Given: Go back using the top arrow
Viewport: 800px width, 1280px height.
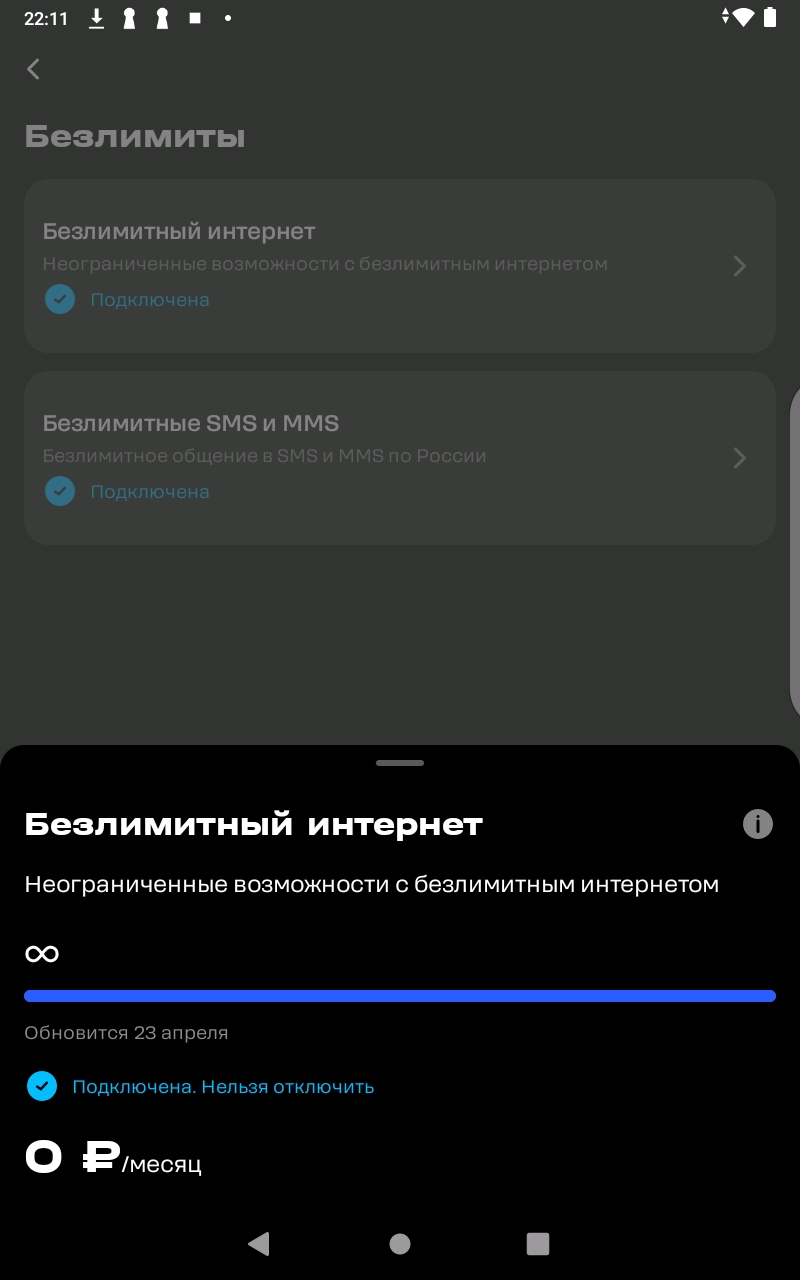Looking at the screenshot, I should click(x=34, y=69).
